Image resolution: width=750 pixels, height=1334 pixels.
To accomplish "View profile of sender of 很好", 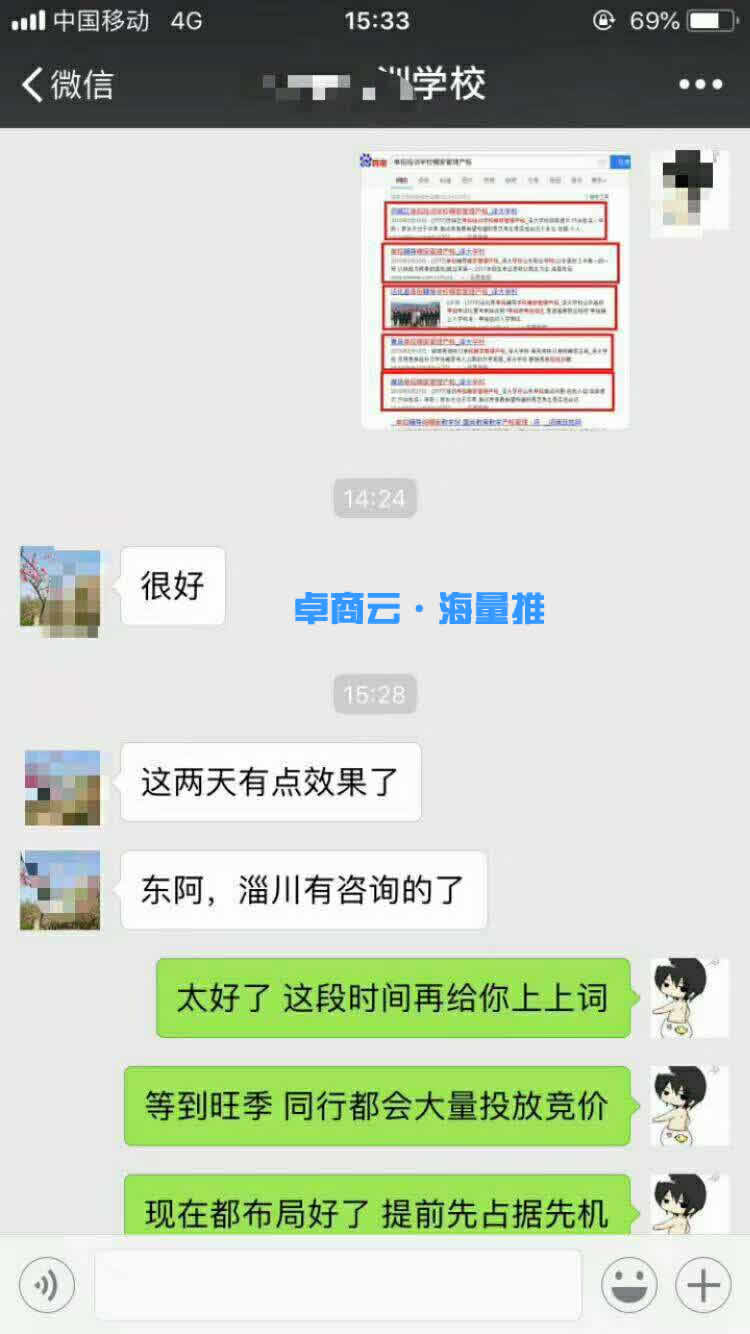I will (60, 591).
